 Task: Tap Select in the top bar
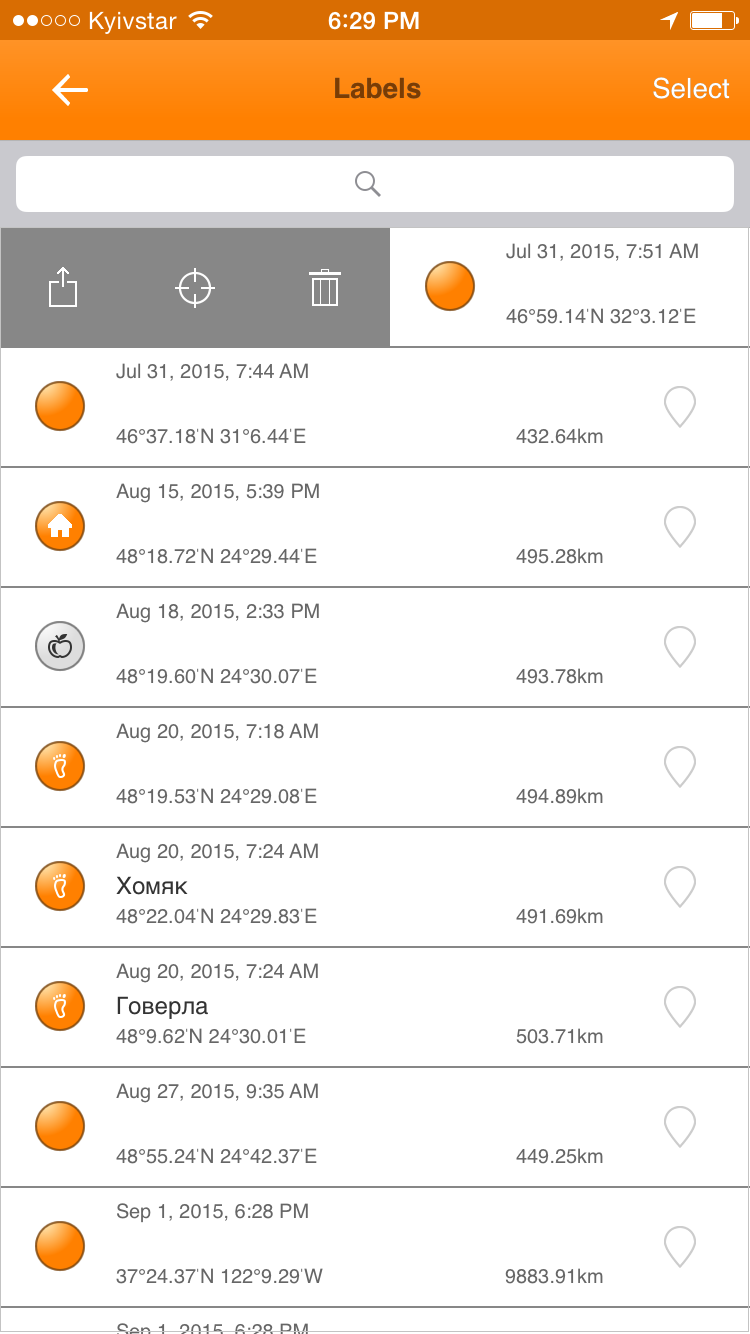pyautogui.click(x=691, y=89)
